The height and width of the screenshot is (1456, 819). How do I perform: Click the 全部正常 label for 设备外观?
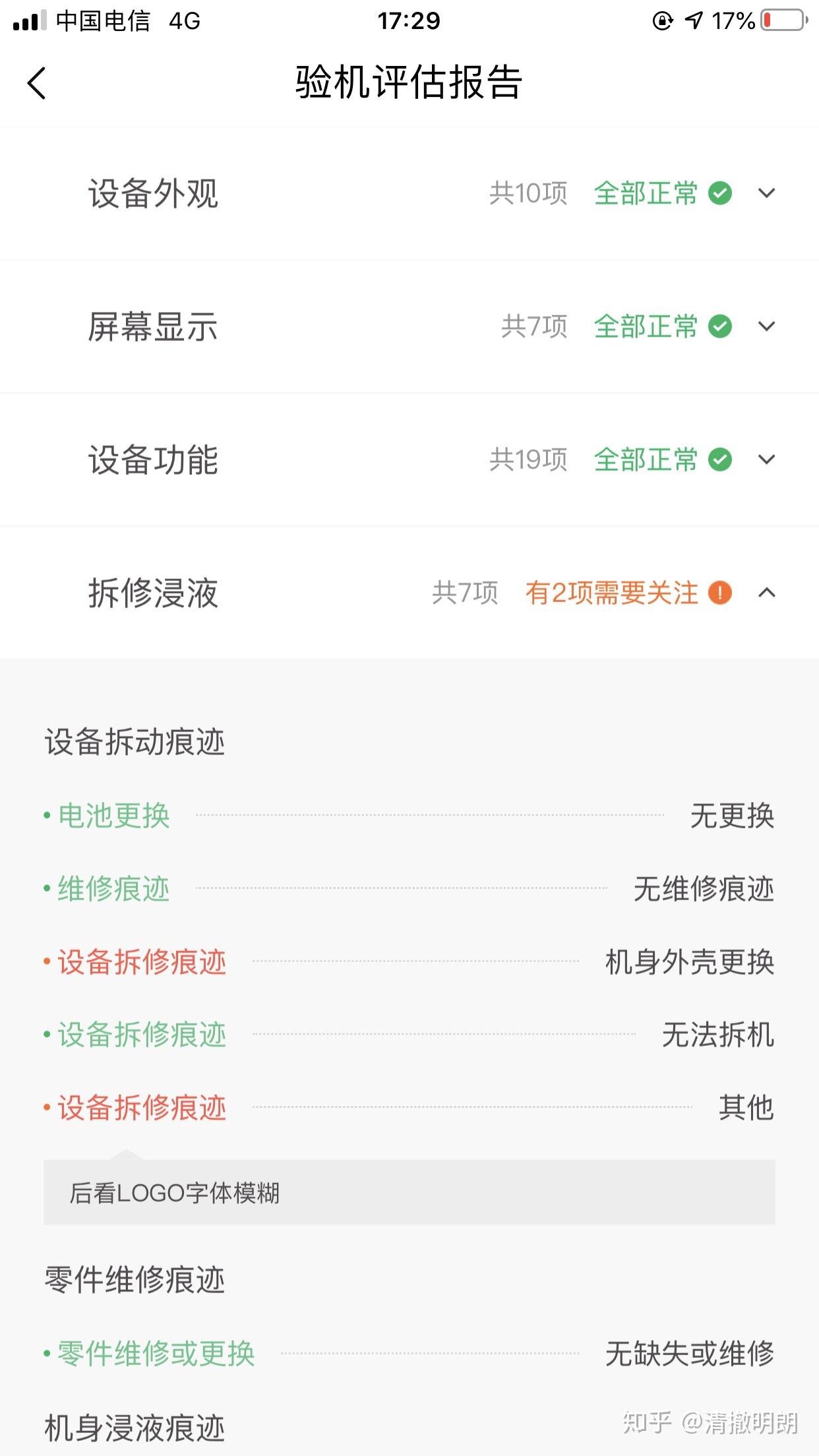click(645, 194)
